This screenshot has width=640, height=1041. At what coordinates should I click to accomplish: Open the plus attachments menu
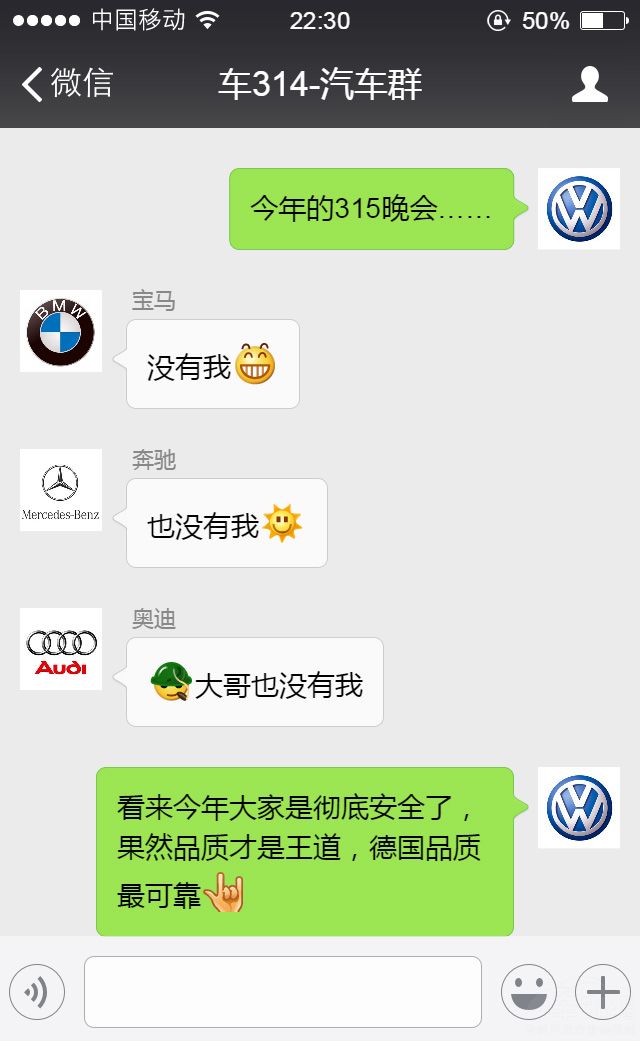[x=603, y=992]
